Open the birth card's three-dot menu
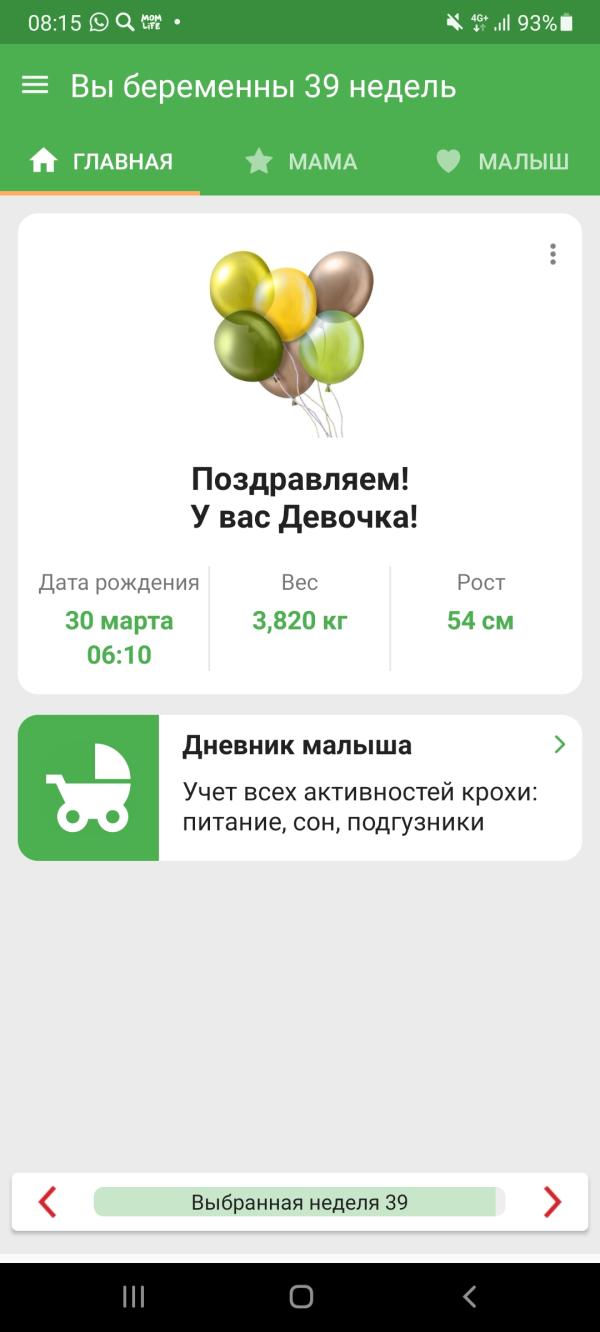Image resolution: width=600 pixels, height=1332 pixels. pos(553,254)
